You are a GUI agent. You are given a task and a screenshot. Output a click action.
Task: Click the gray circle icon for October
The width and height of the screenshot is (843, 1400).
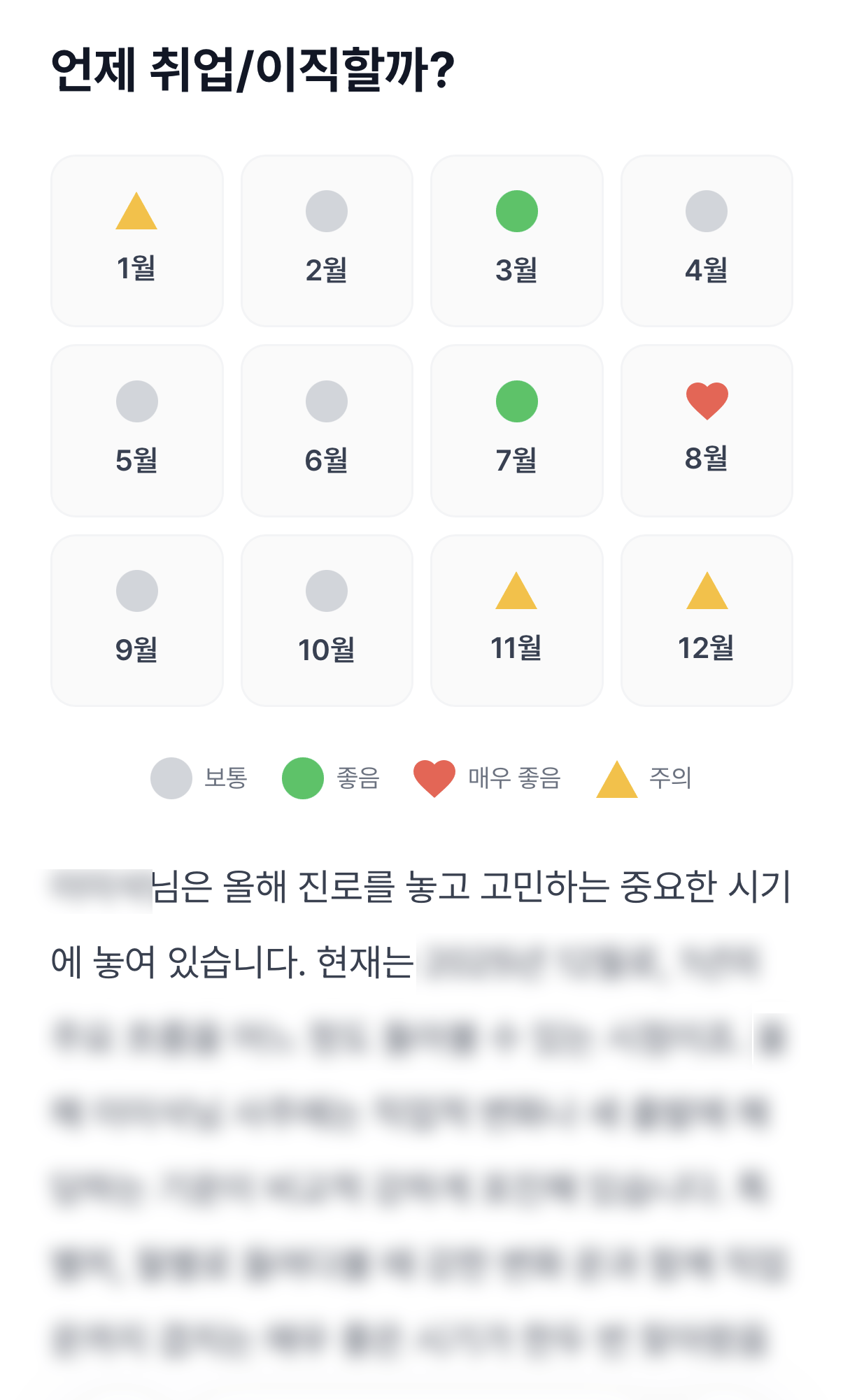[x=327, y=591]
